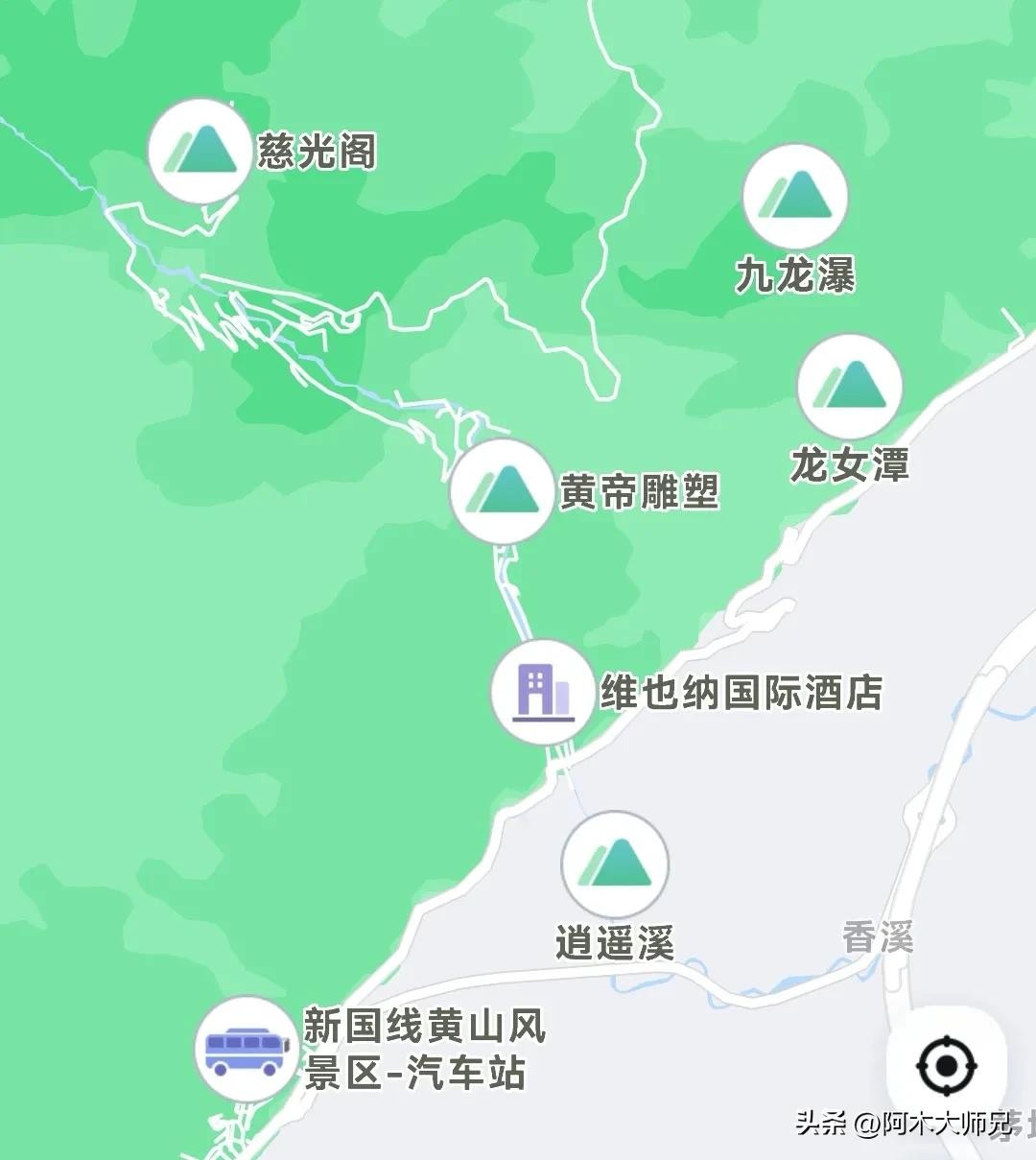This screenshot has height=1160, width=1036.
Task: View details for 黄帝雕塑 marker
Action: [502, 491]
